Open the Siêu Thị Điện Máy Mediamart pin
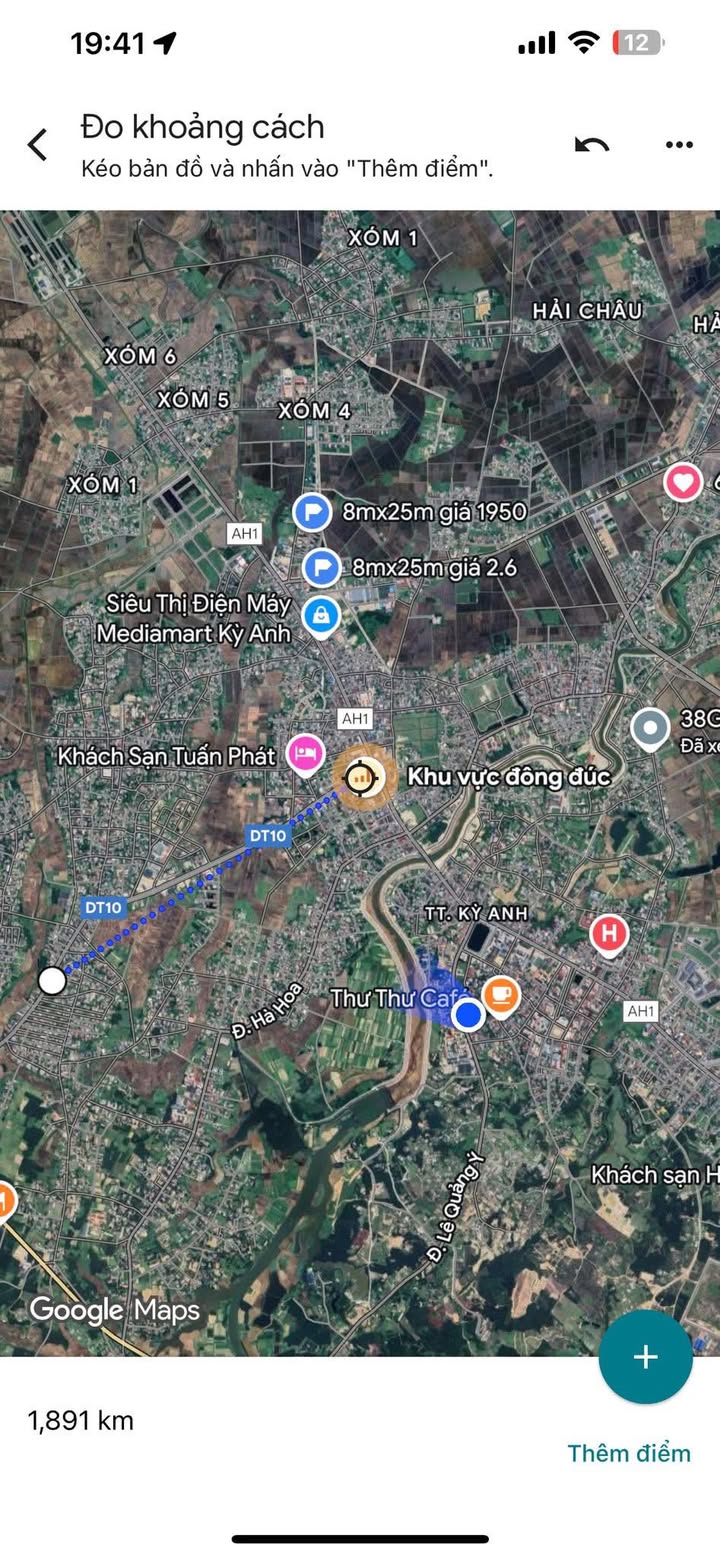 pos(321,615)
